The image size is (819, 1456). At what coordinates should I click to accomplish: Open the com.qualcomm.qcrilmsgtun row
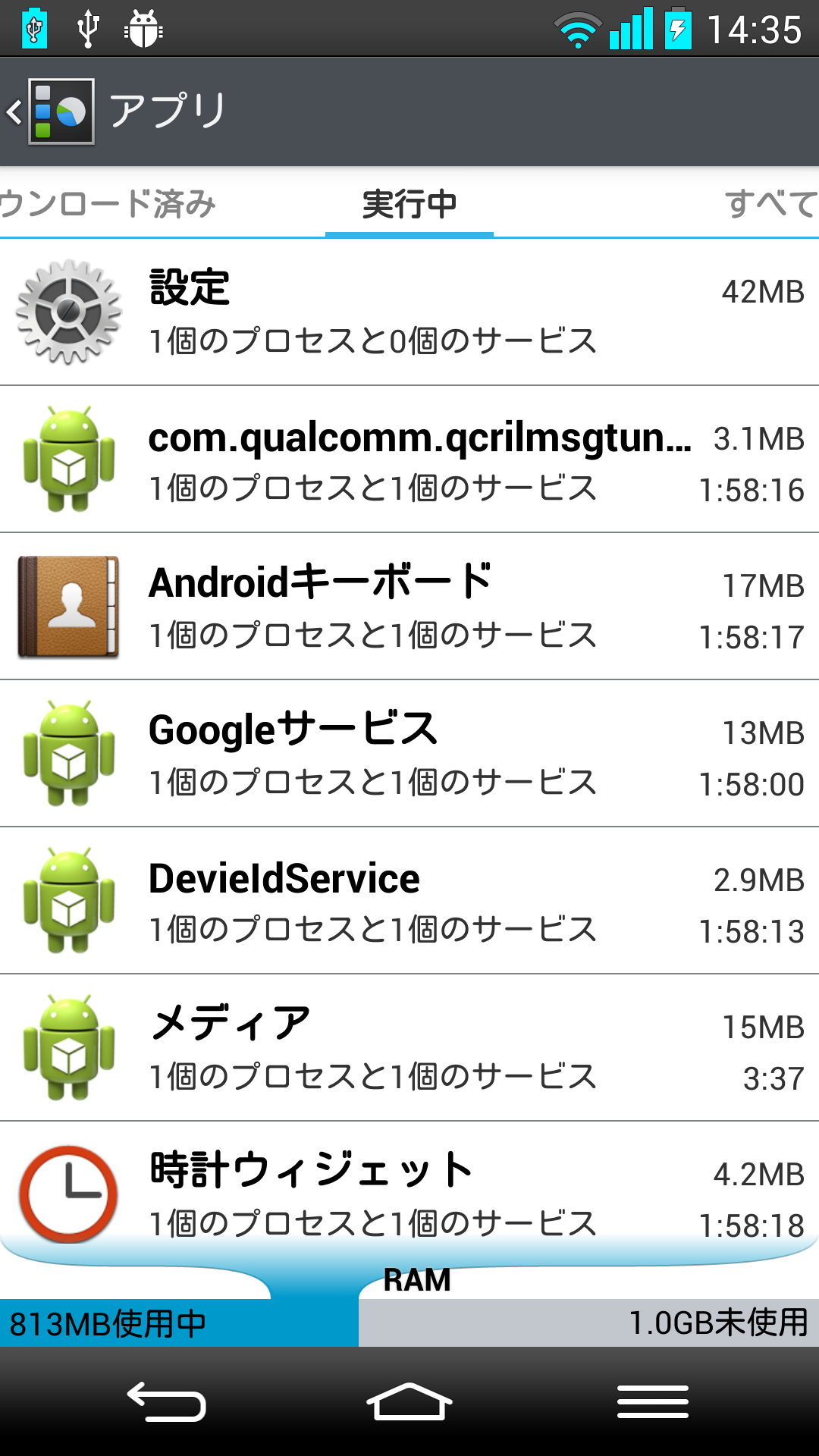(409, 460)
